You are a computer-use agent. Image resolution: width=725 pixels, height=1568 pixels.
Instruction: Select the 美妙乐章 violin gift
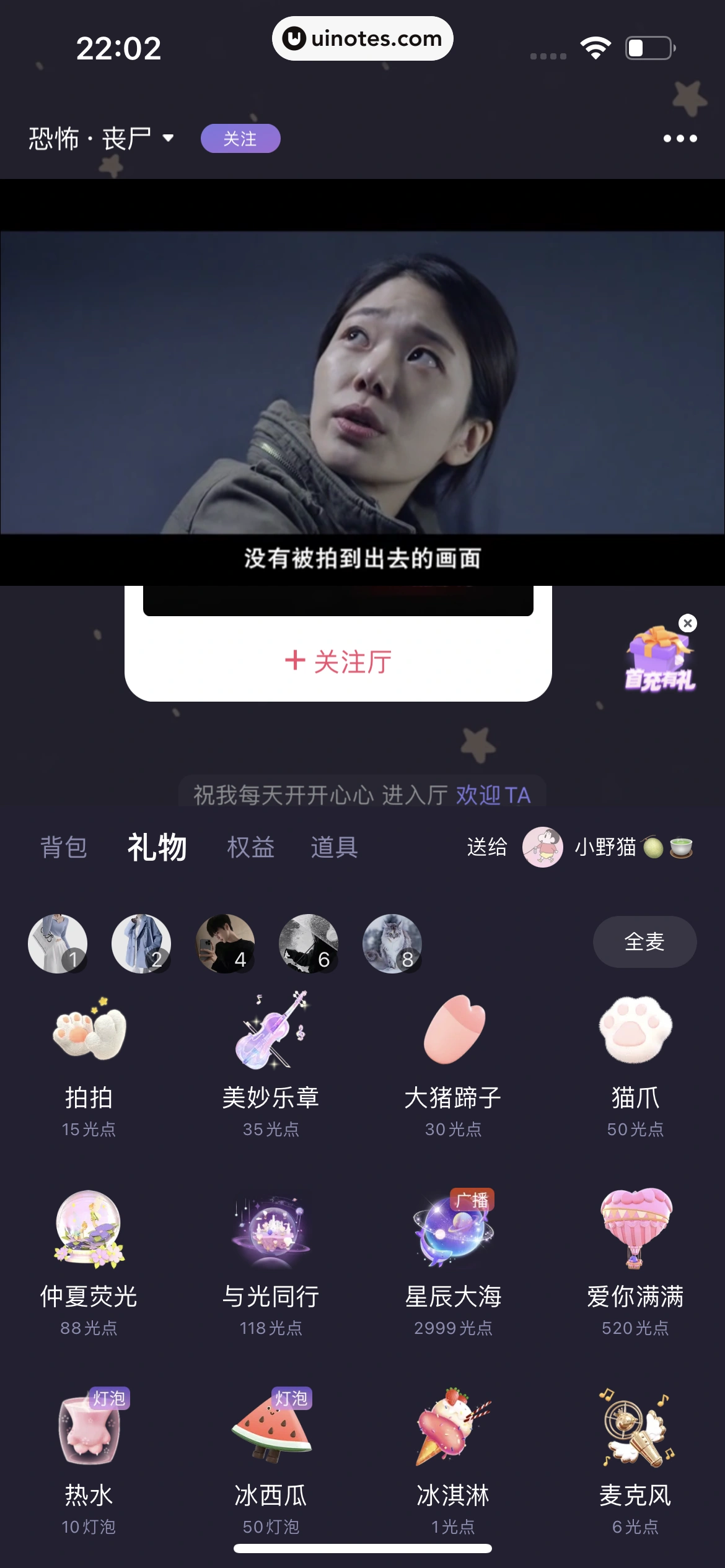tap(271, 1065)
